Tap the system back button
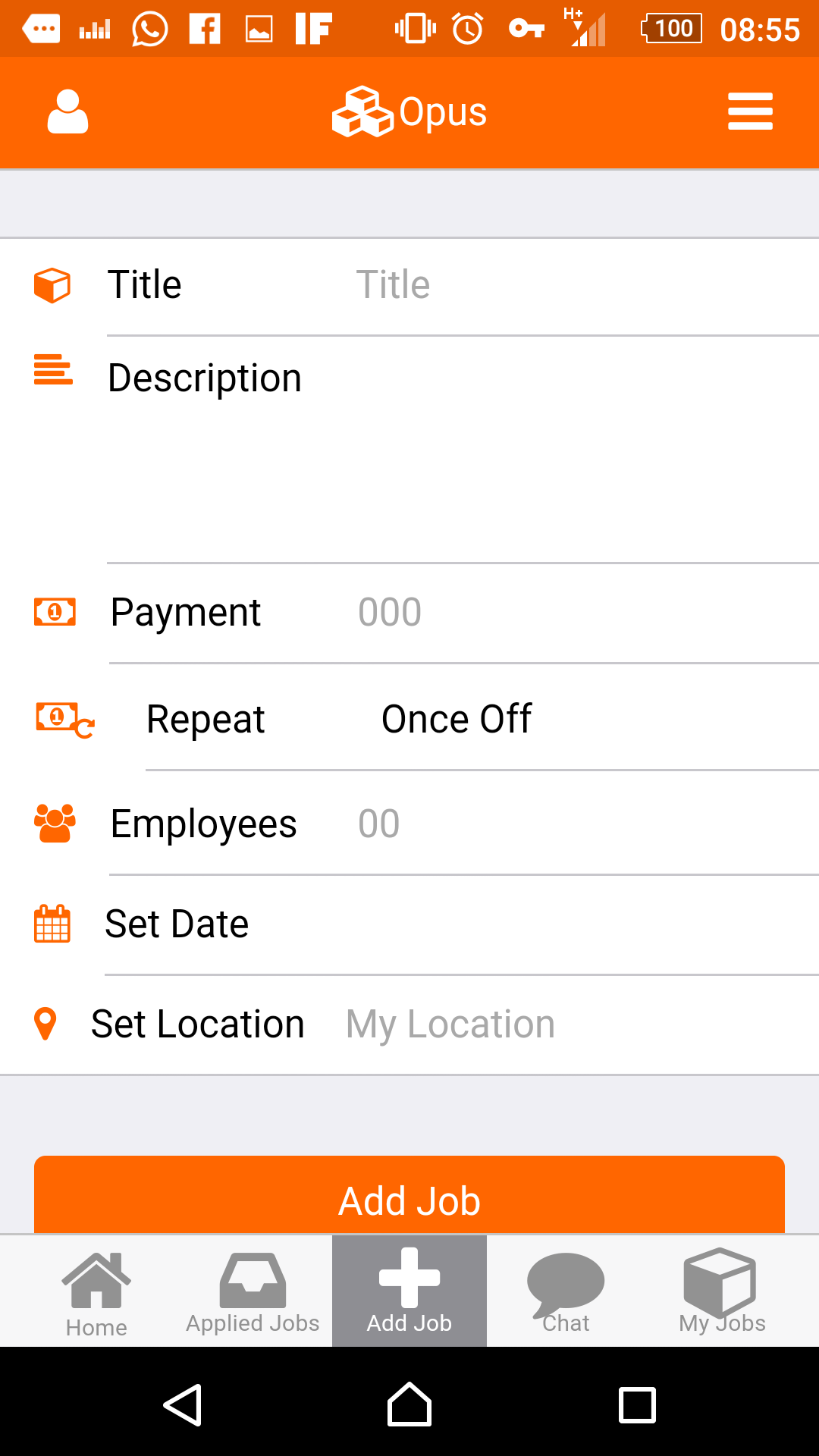The width and height of the screenshot is (819, 1456). point(183,1405)
